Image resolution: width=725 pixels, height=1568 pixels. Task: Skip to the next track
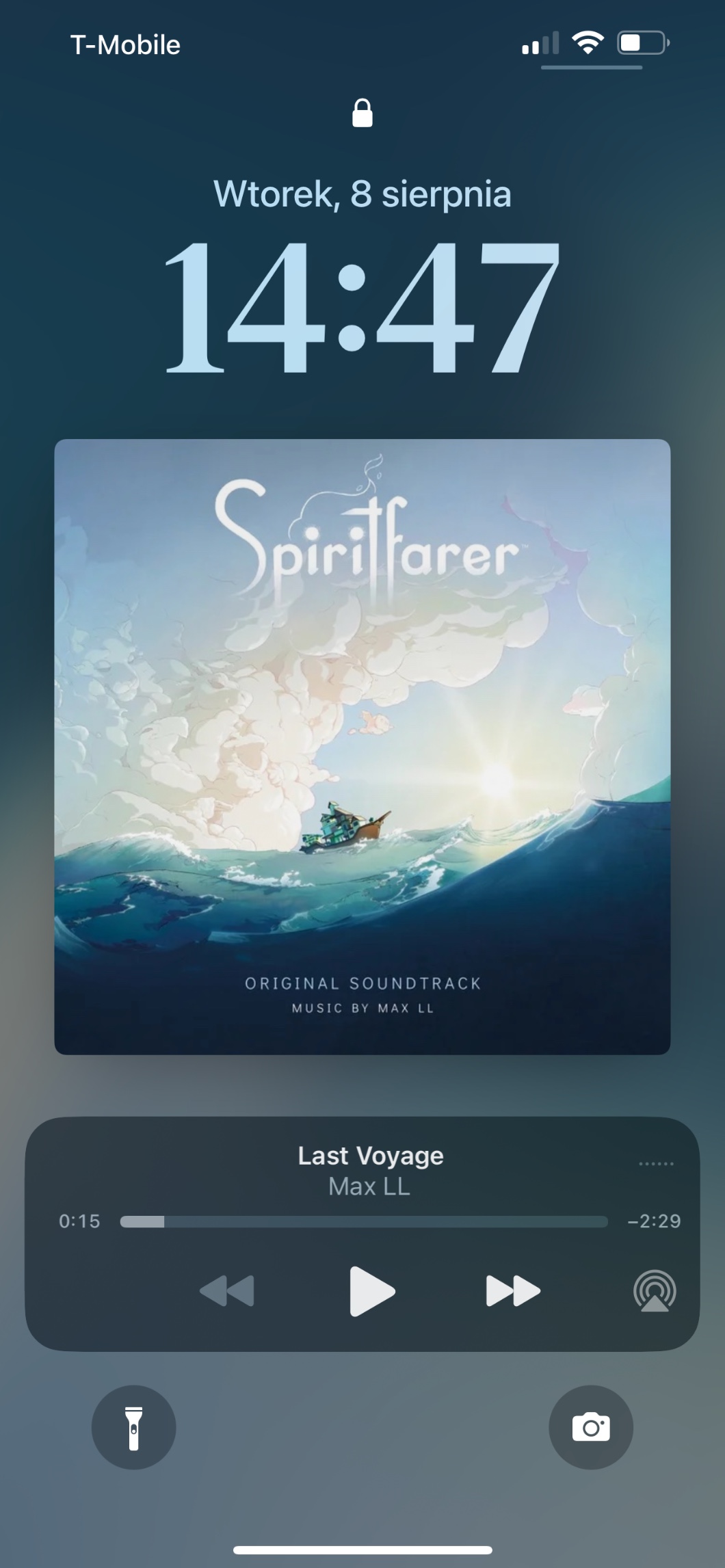tap(512, 1291)
